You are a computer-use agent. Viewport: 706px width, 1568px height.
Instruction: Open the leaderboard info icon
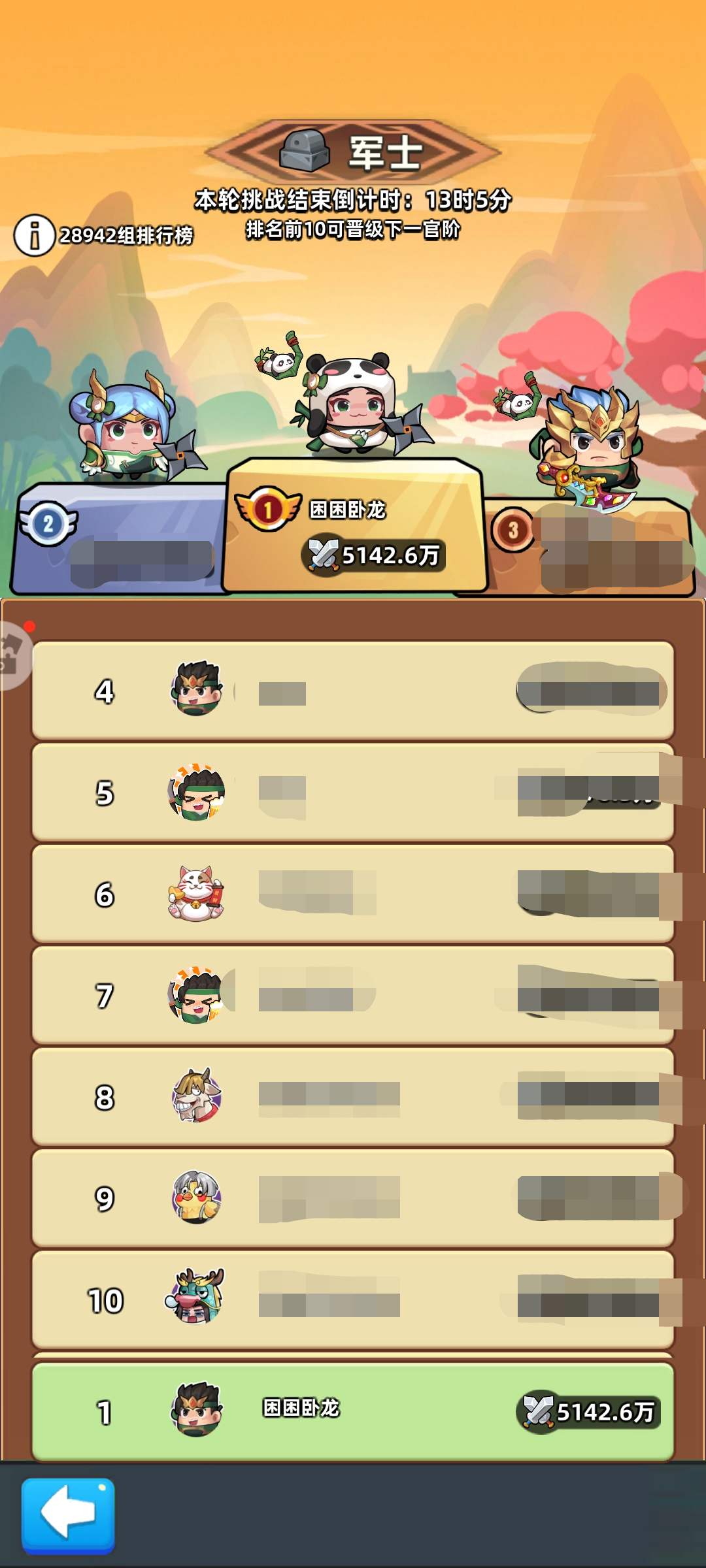(34, 235)
